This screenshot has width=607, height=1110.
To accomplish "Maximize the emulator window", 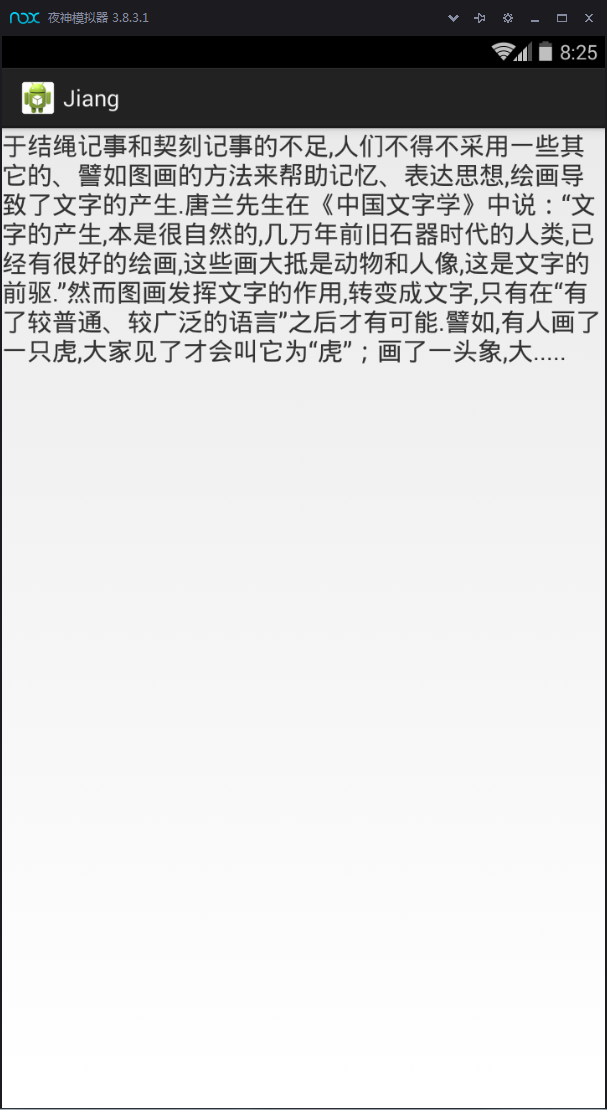I will (x=562, y=18).
